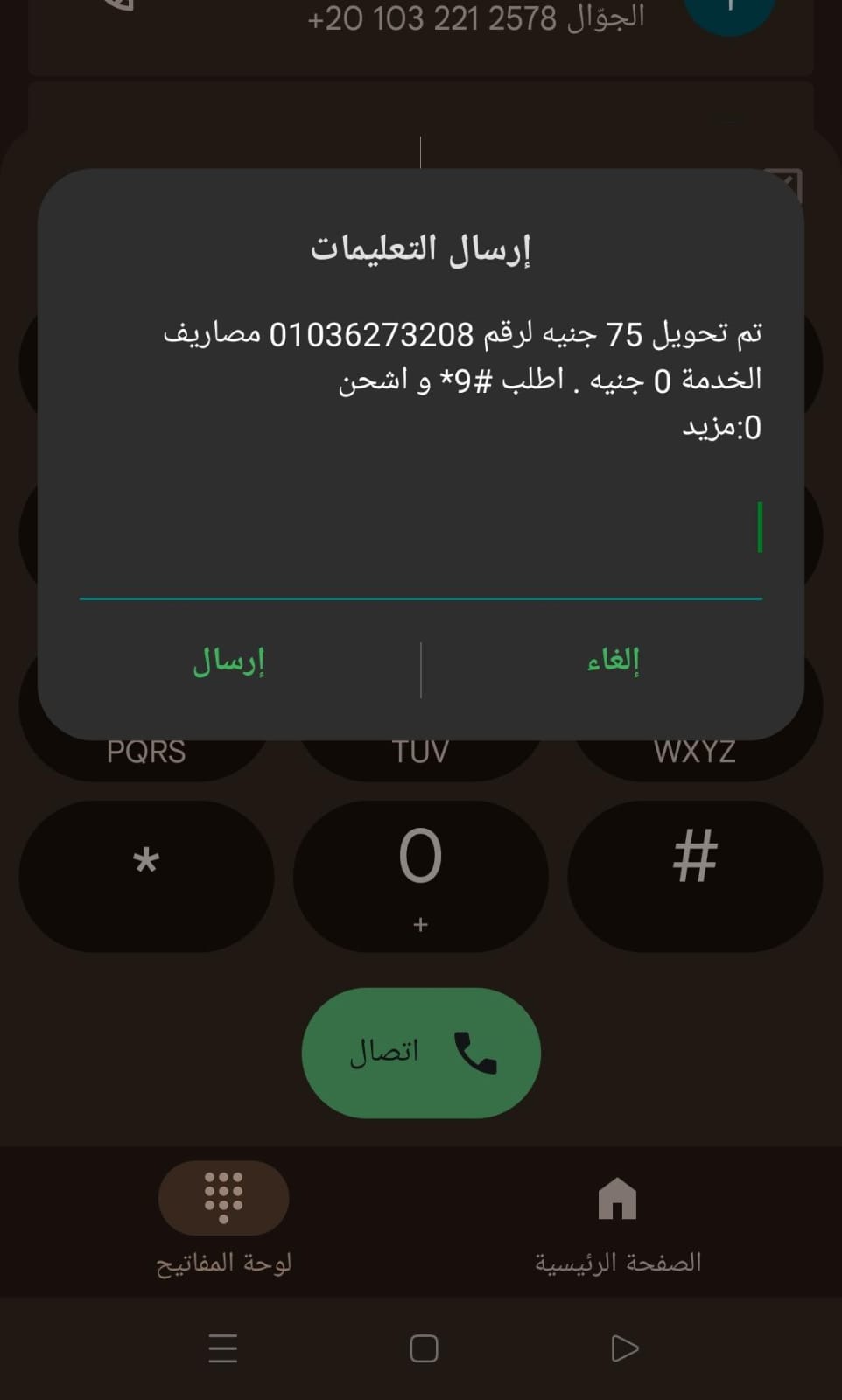Tap إرسال to send the USSD reply
842x1400 pixels.
pos(228,661)
